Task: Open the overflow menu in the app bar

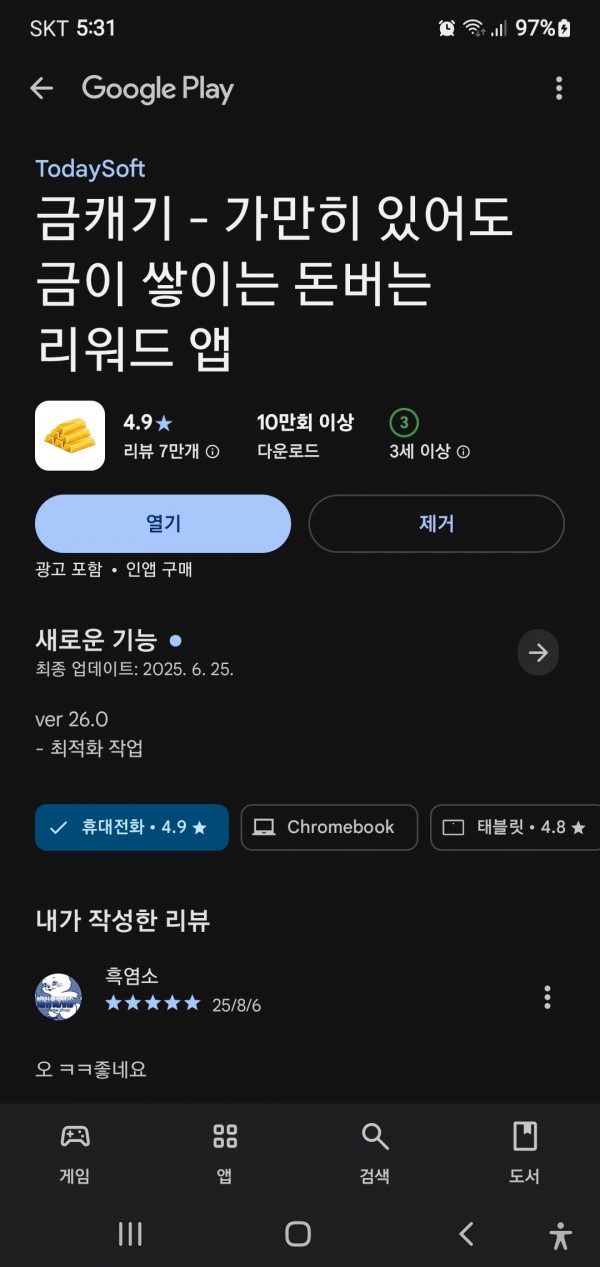Action: tap(559, 89)
